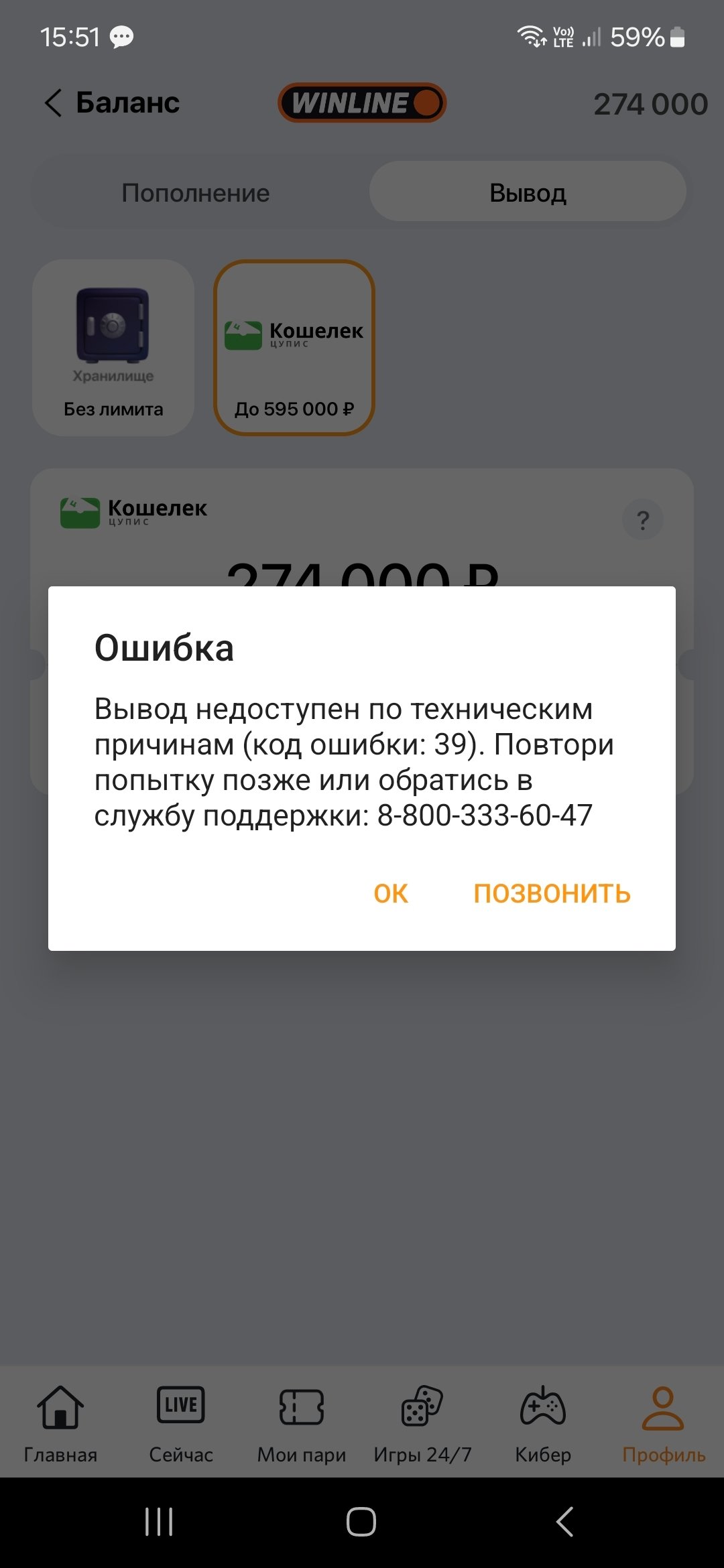
Task: Tap the system home button
Action: point(361,1521)
